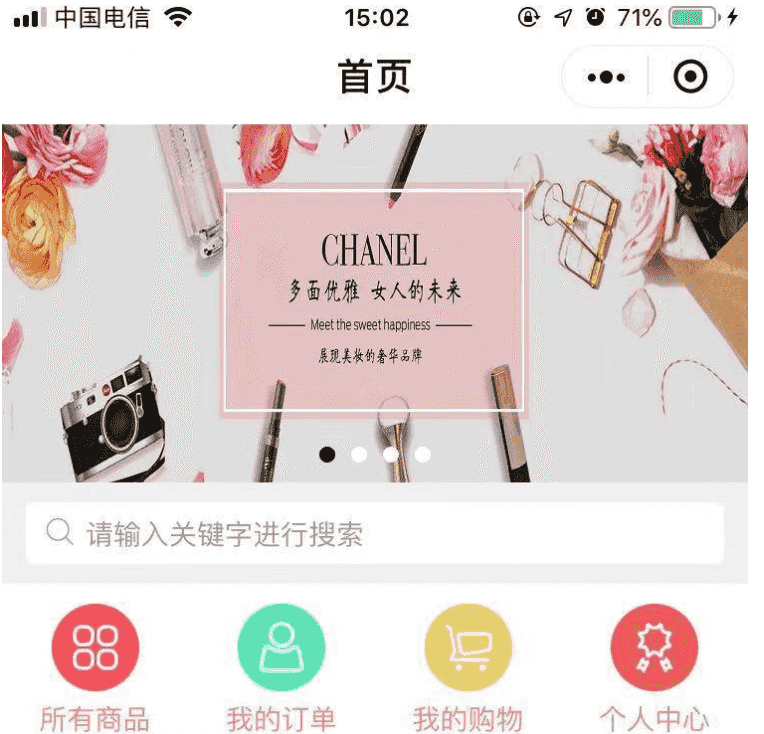Close the mini program via circle button
The height and width of the screenshot is (734, 764).
click(691, 77)
